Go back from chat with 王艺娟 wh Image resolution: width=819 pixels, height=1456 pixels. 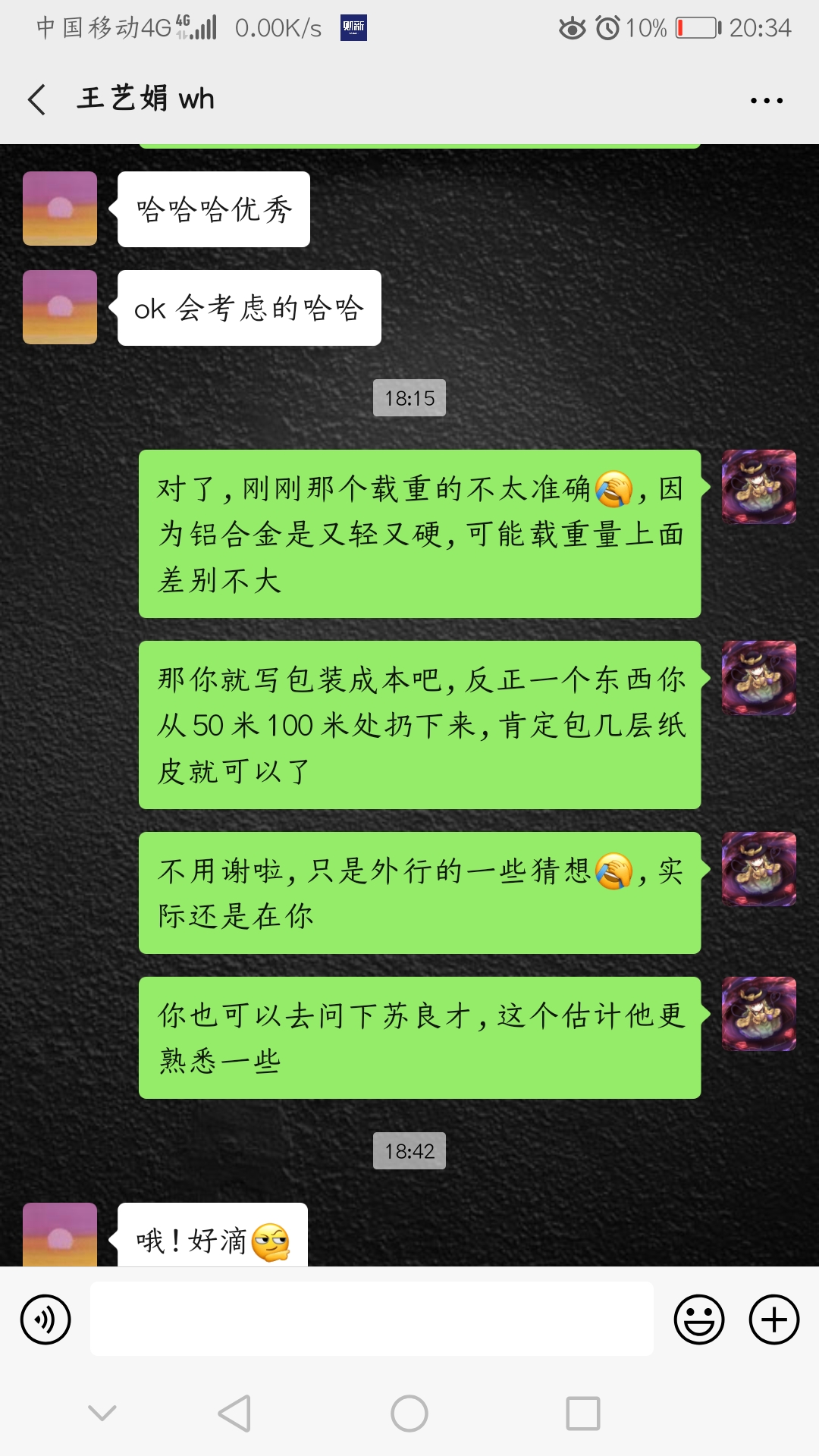(36, 99)
